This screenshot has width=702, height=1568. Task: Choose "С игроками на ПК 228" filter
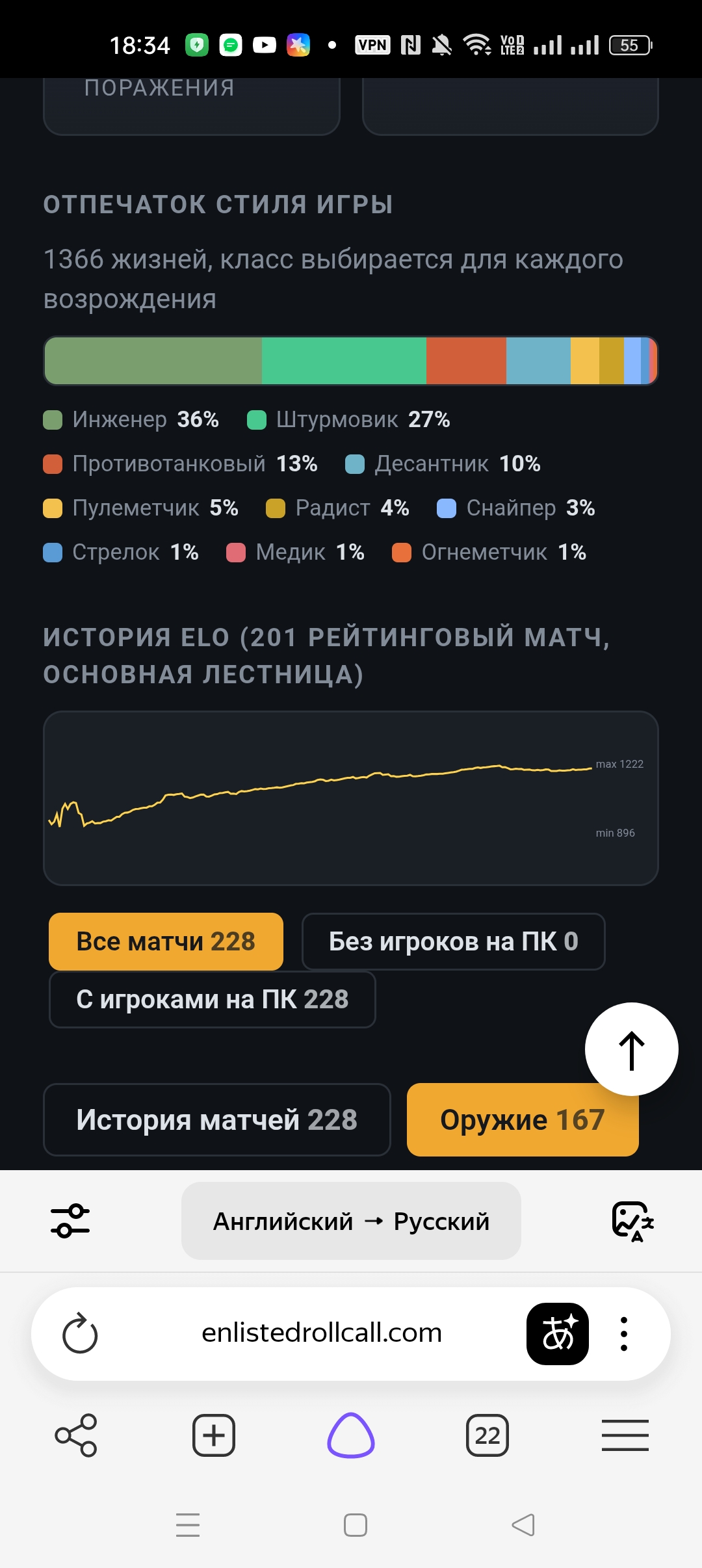click(212, 999)
